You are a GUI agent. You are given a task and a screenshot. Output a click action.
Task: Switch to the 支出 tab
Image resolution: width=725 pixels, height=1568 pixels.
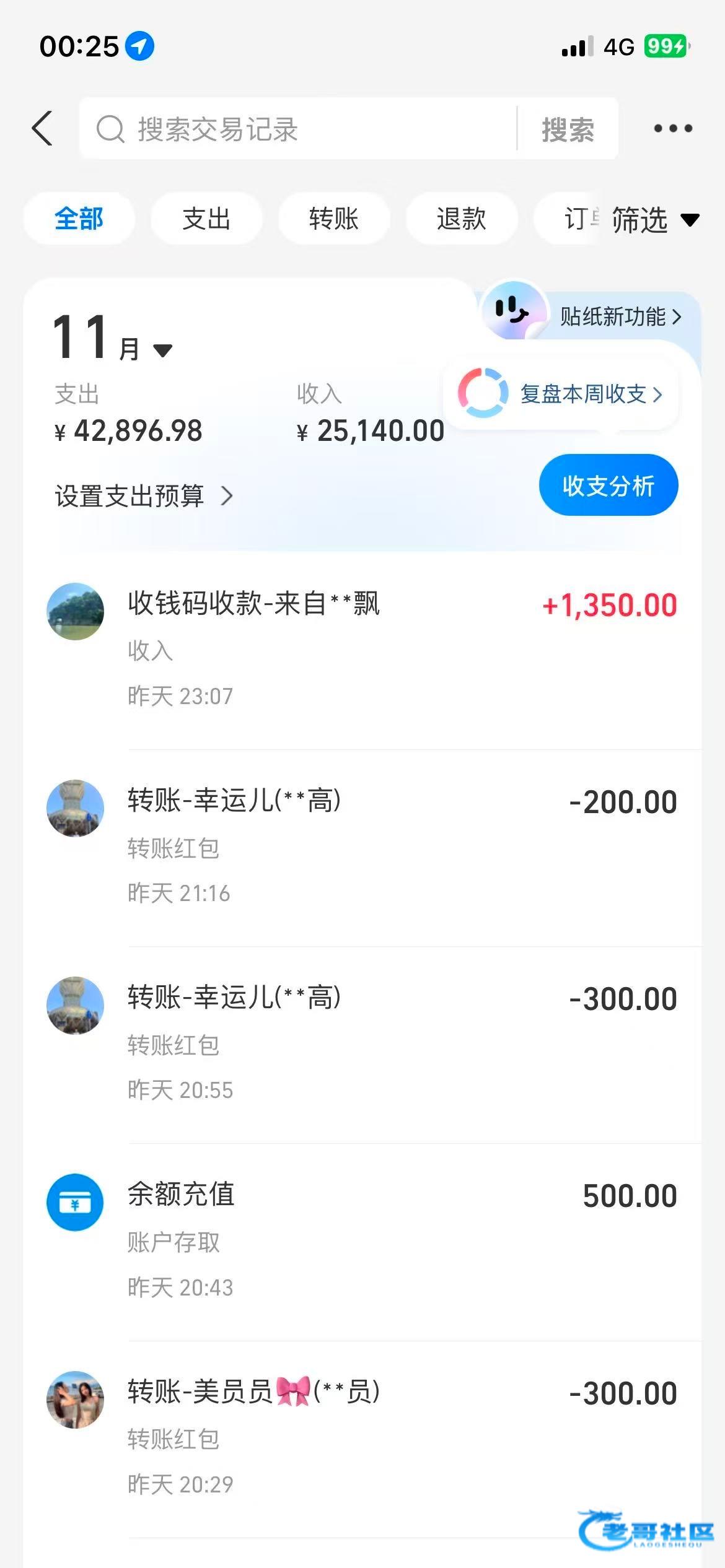pos(206,219)
